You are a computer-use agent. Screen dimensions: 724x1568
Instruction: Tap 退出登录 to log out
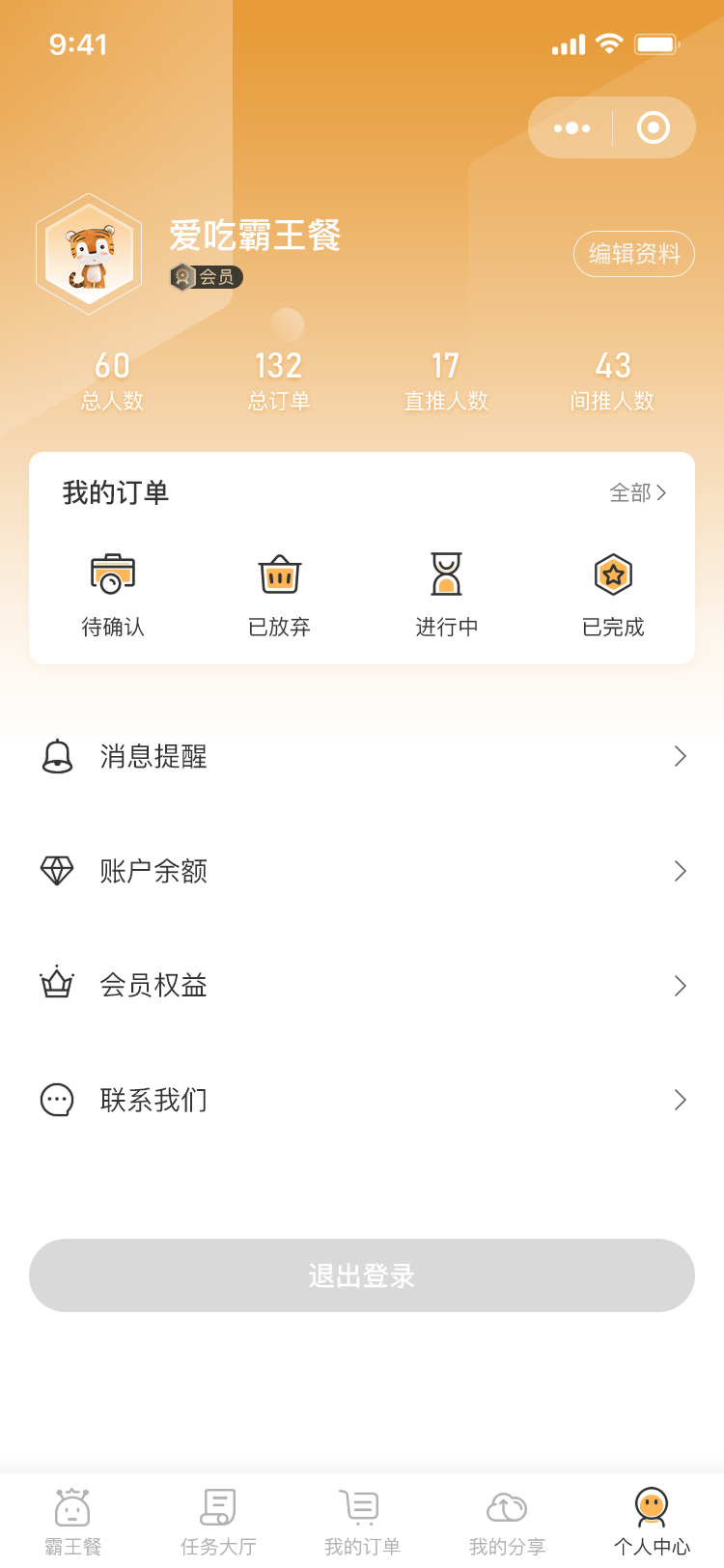tap(362, 1275)
